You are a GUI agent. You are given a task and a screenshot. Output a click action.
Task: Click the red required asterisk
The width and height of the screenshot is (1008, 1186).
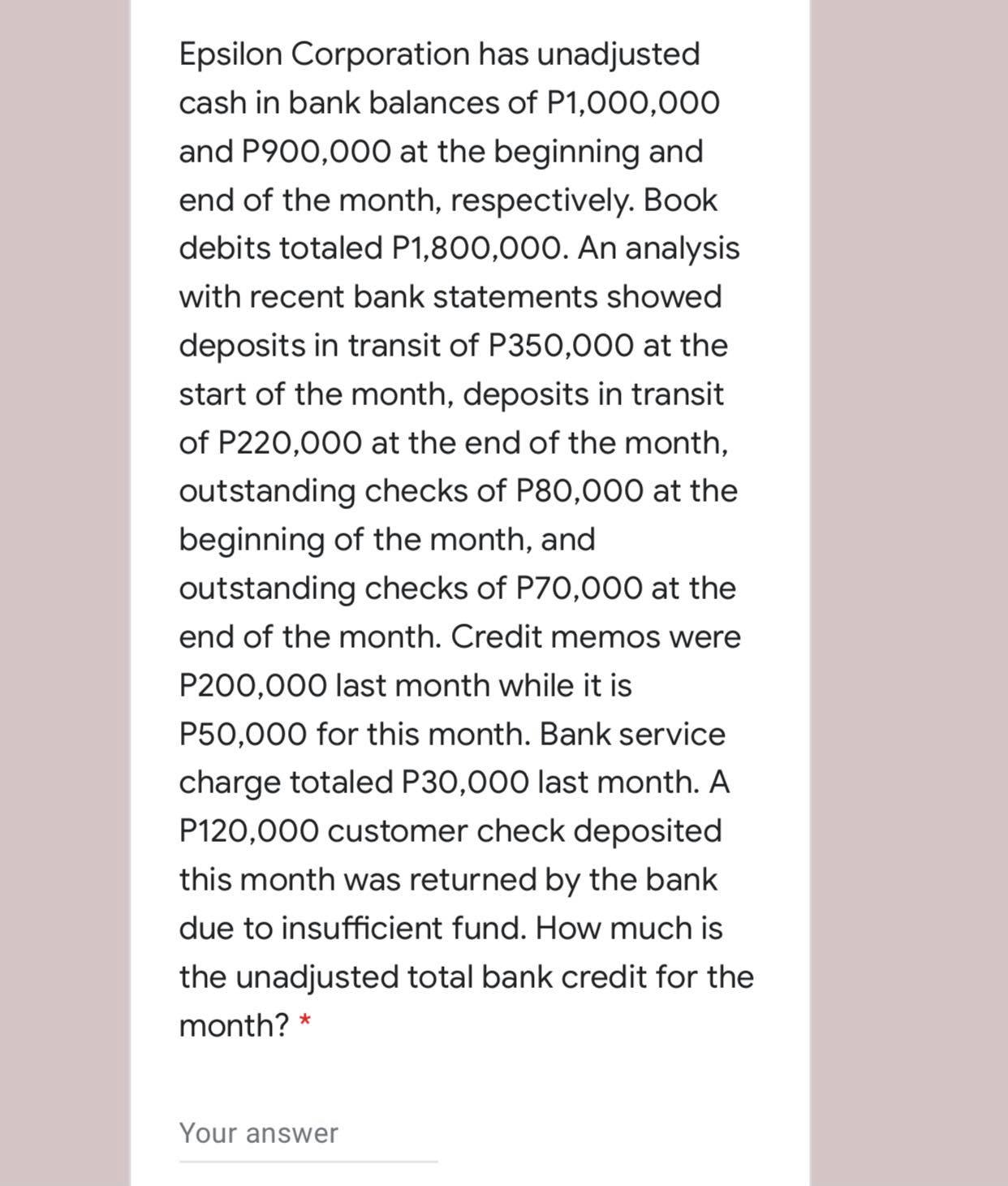305,1021
